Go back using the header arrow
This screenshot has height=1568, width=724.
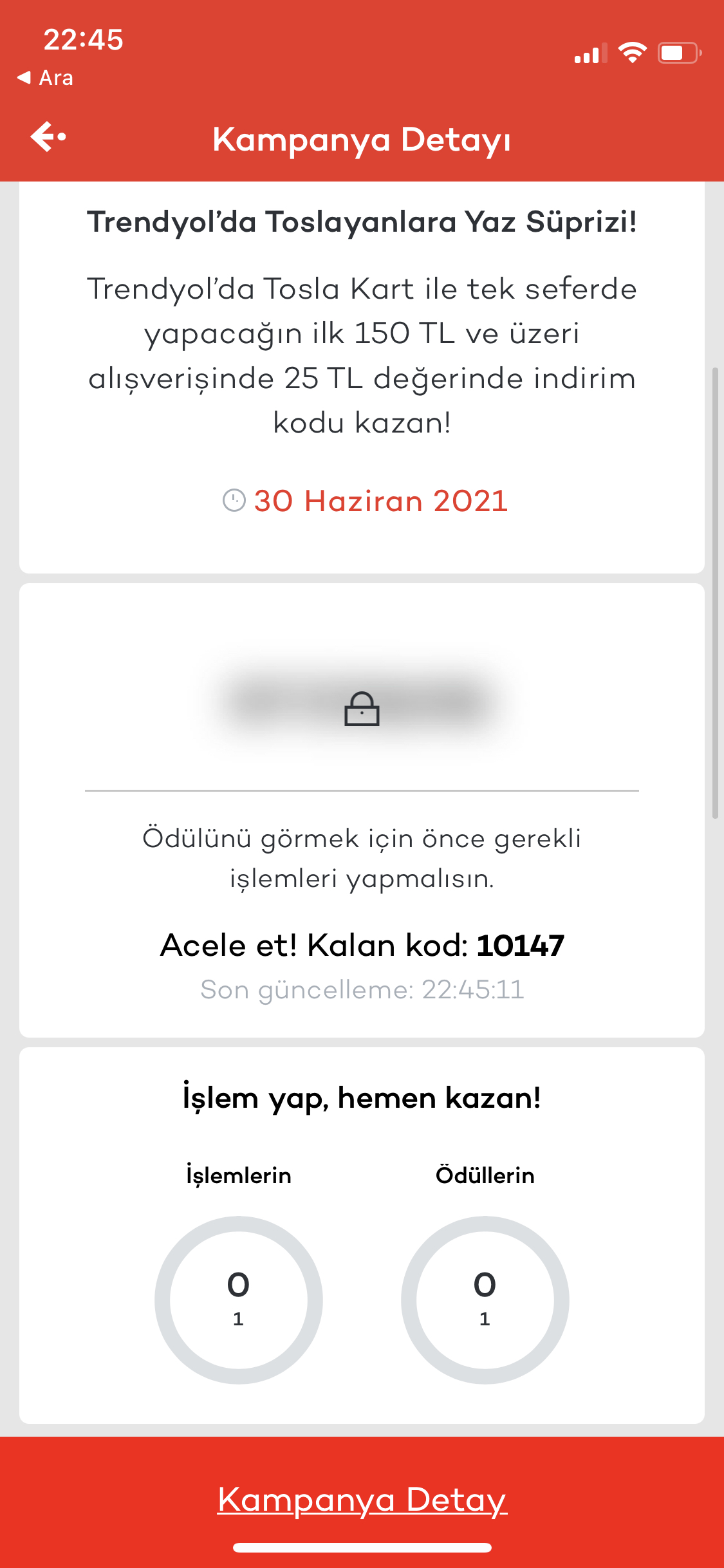pyautogui.click(x=48, y=137)
